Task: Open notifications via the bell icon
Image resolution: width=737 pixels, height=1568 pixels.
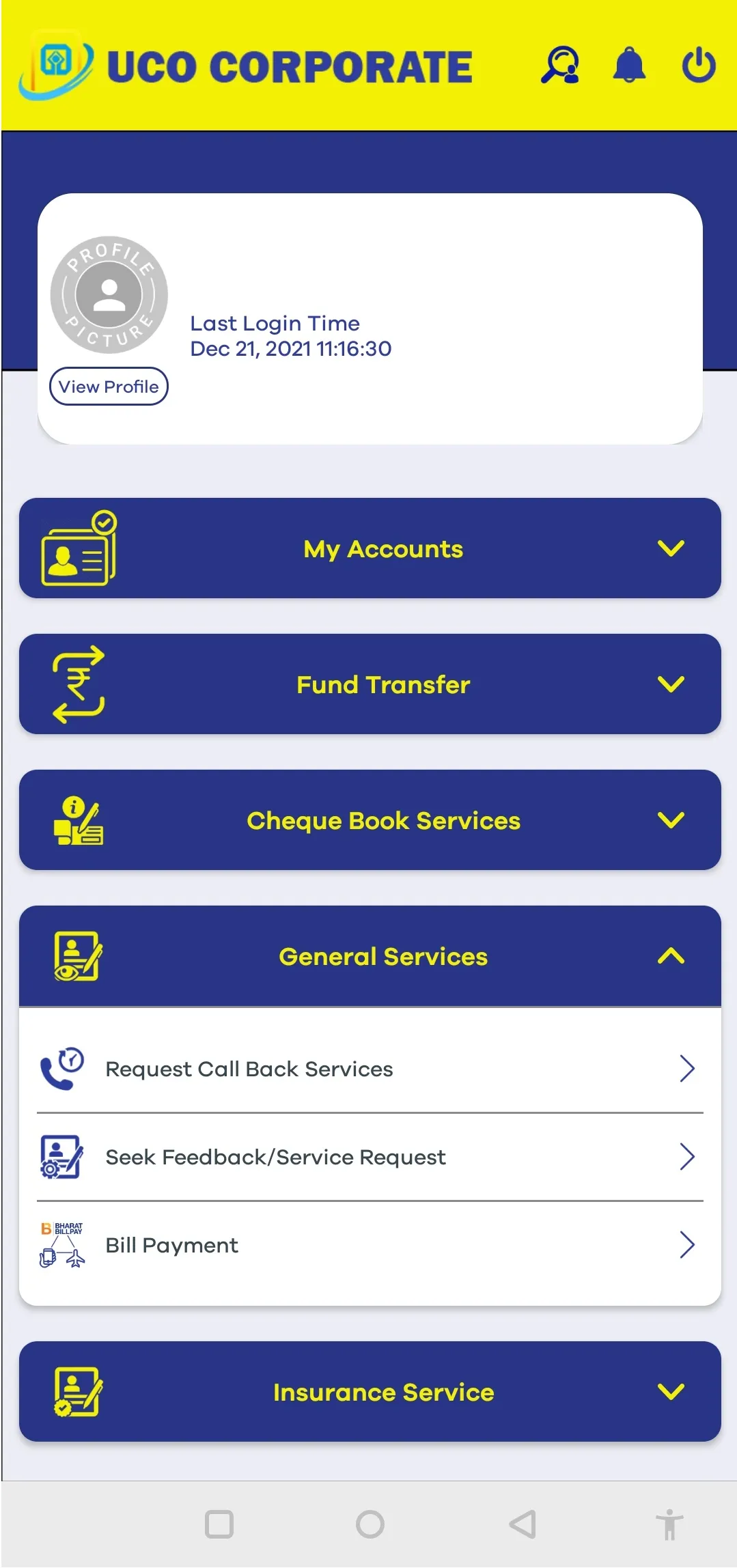Action: coord(629,66)
